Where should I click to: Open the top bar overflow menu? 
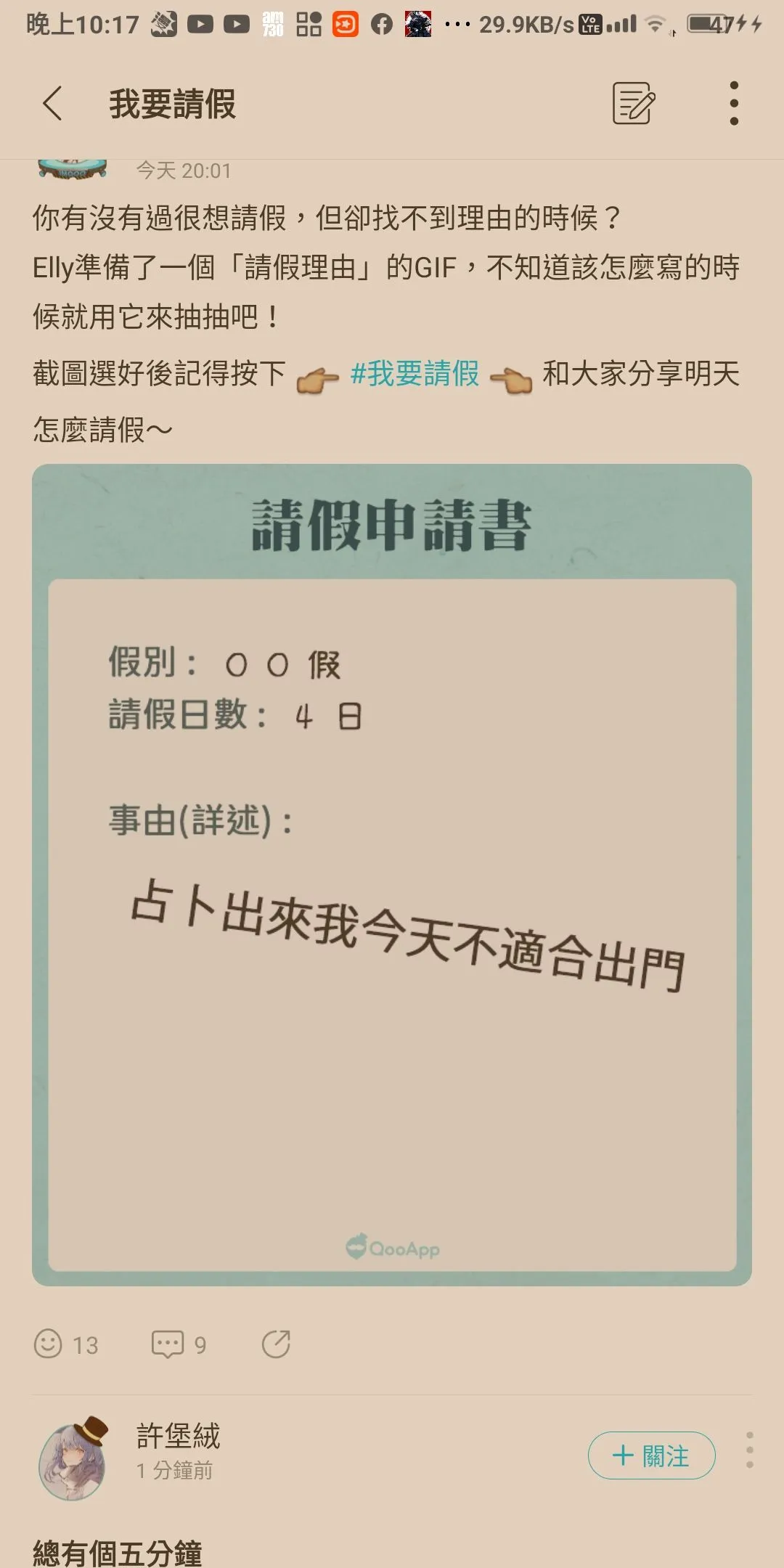(x=734, y=103)
